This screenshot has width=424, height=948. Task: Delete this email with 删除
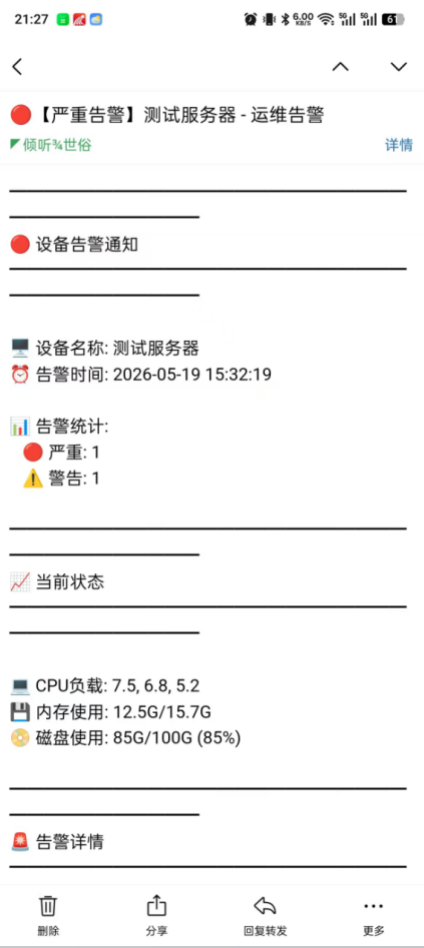pyautogui.click(x=48, y=916)
